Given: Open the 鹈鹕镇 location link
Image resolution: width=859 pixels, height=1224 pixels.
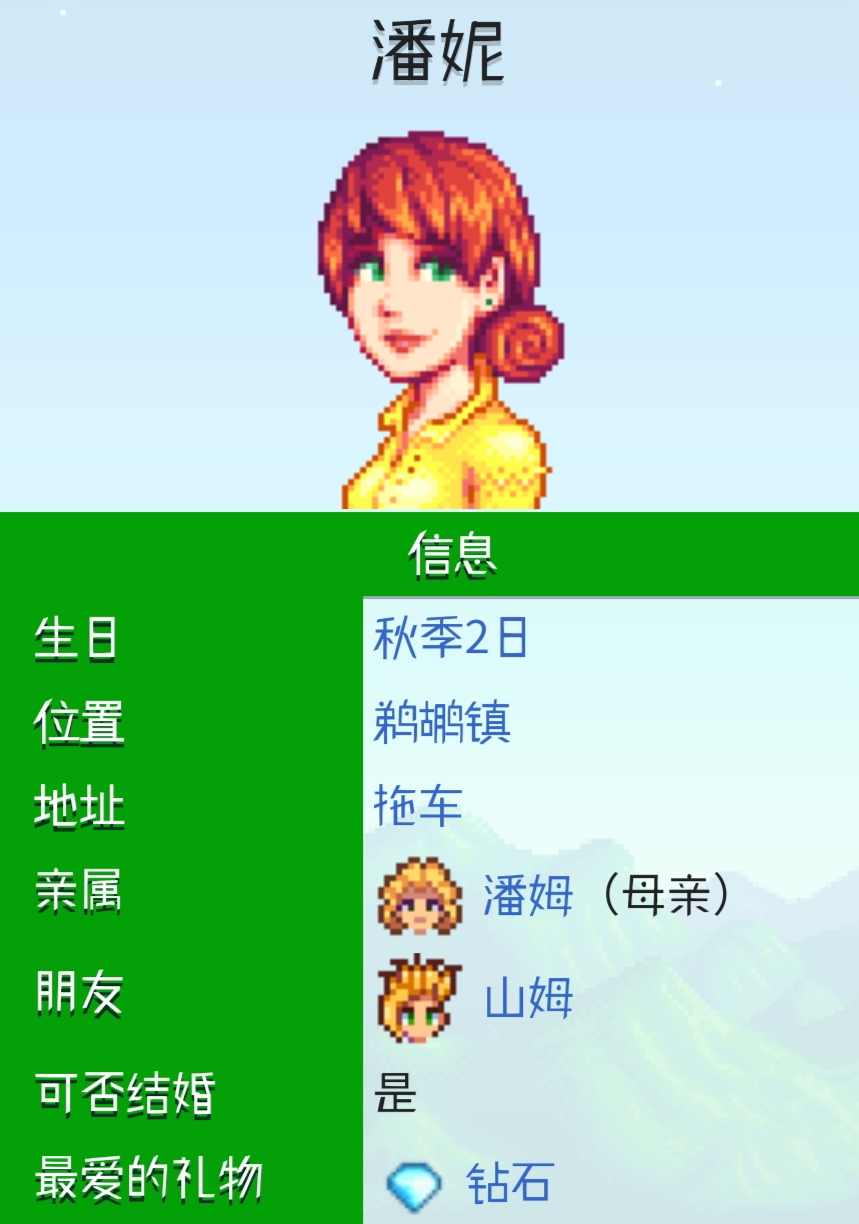Looking at the screenshot, I should 442,722.
